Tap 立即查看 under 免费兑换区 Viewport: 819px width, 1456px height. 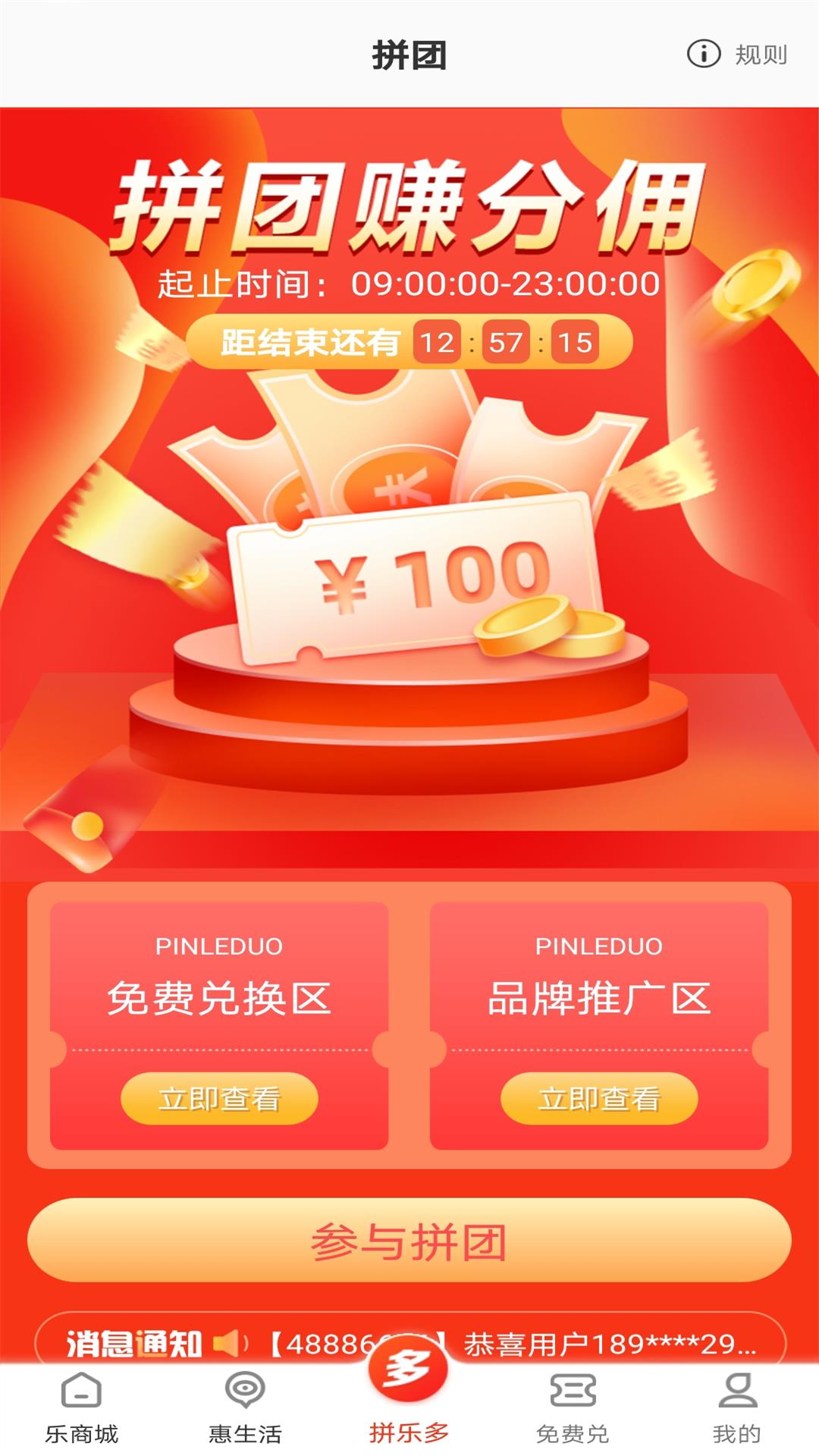pos(219,1098)
